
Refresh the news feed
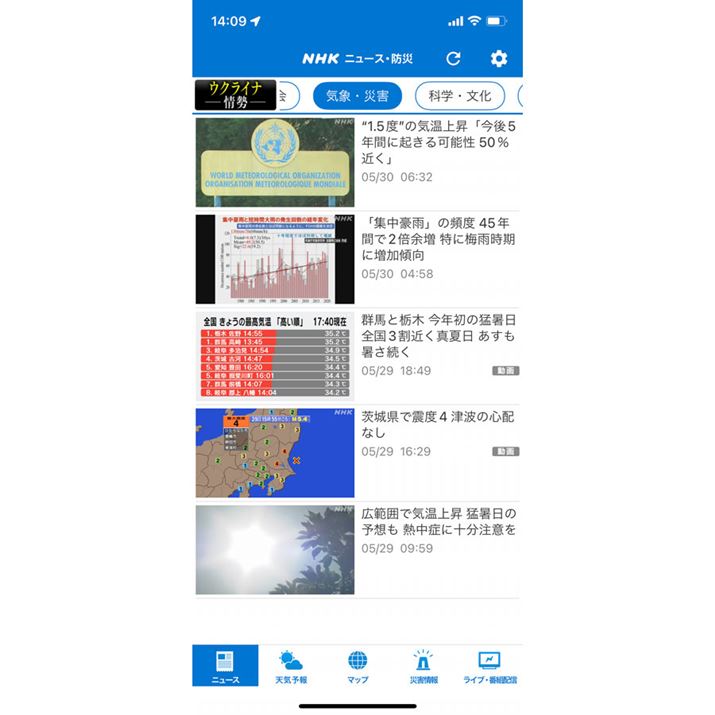pyautogui.click(x=453, y=59)
